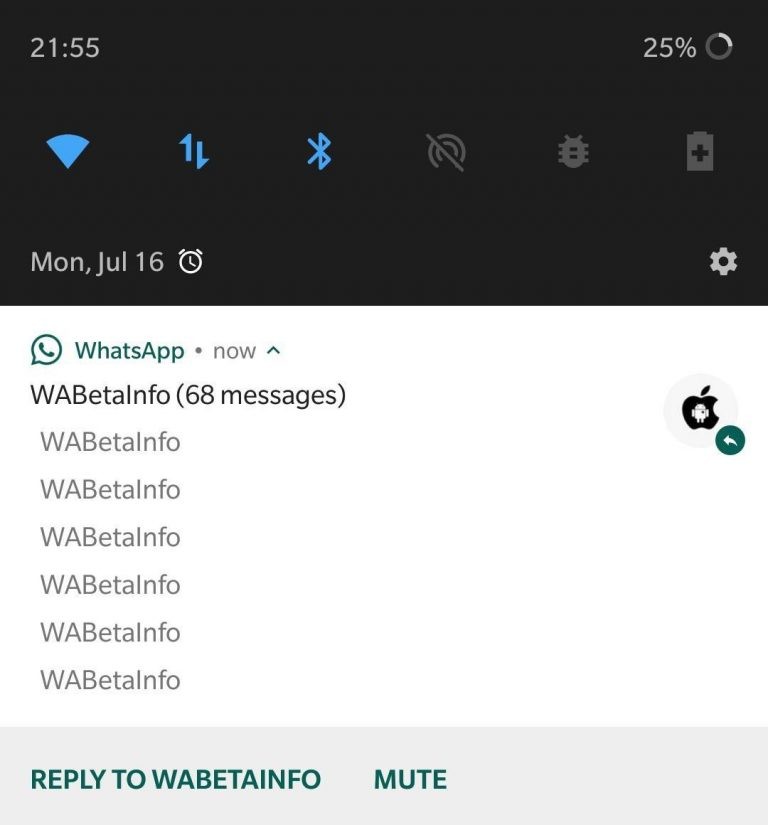Screen dimensions: 768x825
Task: Collapse the WhatsApp notification
Action: pyautogui.click(x=274, y=351)
